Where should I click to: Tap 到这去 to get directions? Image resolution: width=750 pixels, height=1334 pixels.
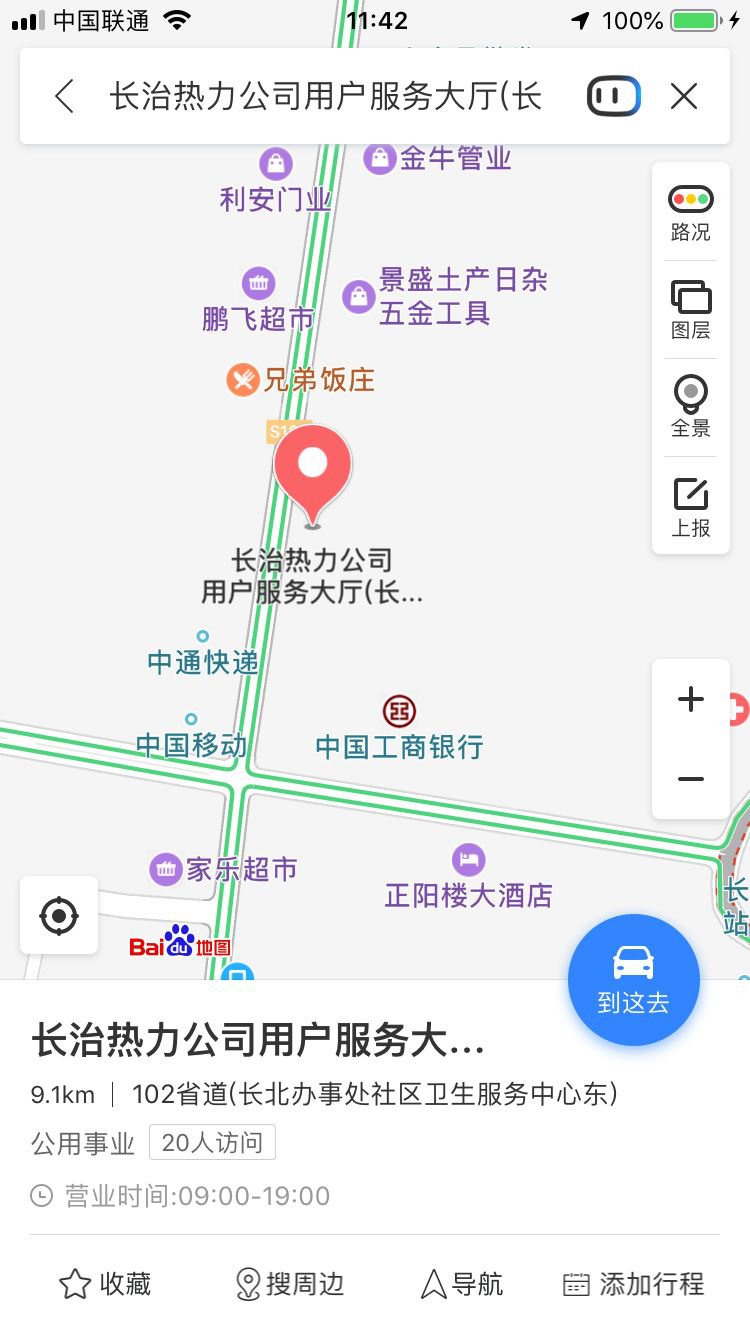click(634, 980)
